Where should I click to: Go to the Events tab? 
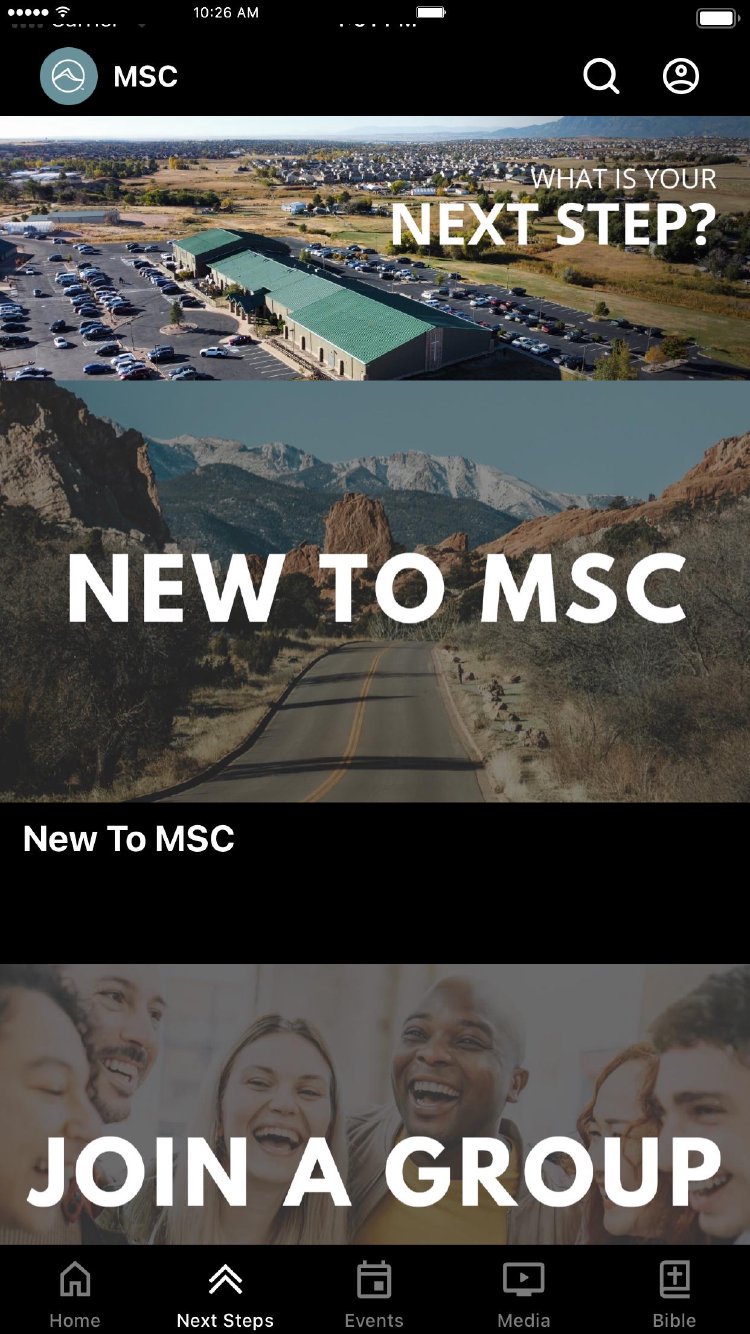[374, 1294]
